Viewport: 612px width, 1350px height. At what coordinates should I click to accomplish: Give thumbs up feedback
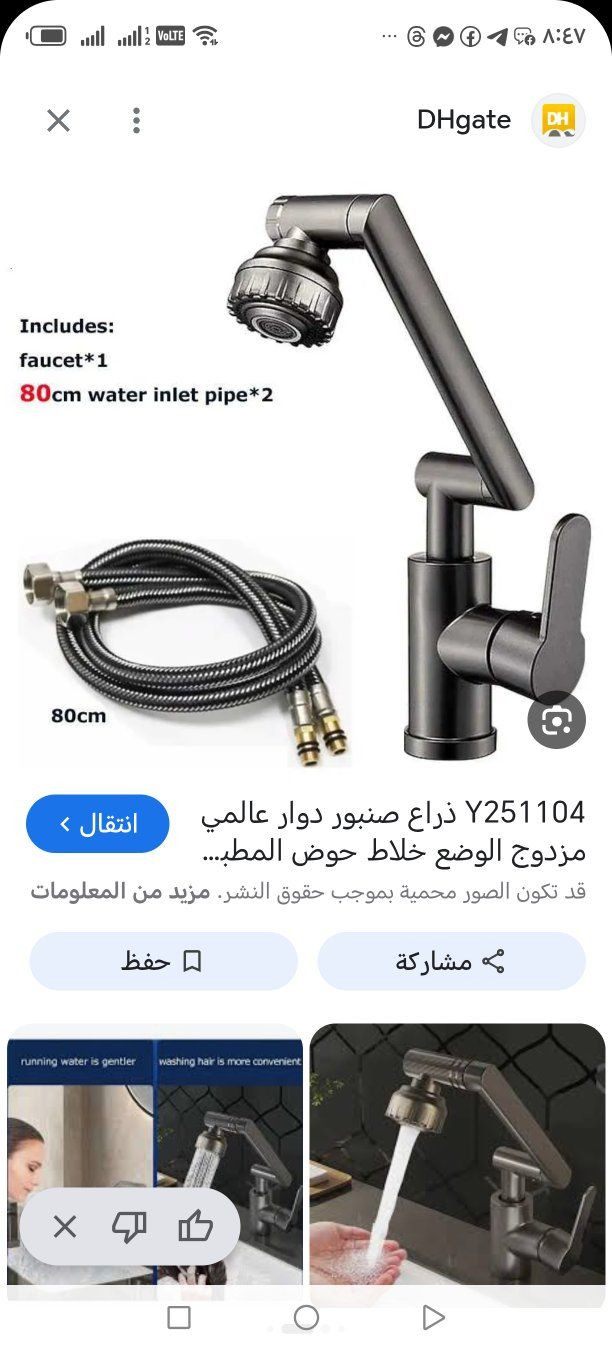coord(195,1226)
